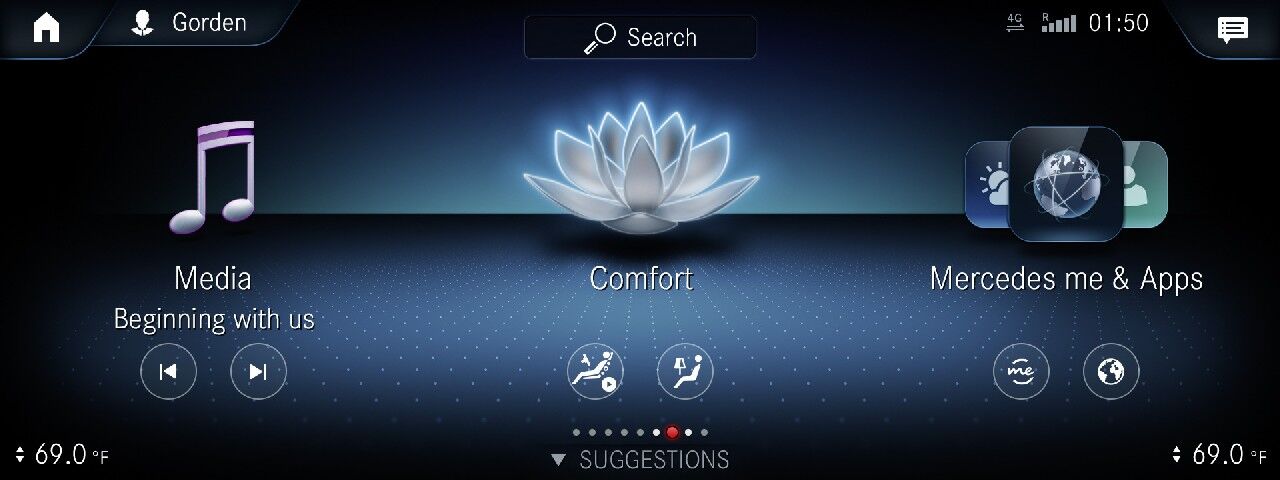Open the Media app

(x=212, y=180)
